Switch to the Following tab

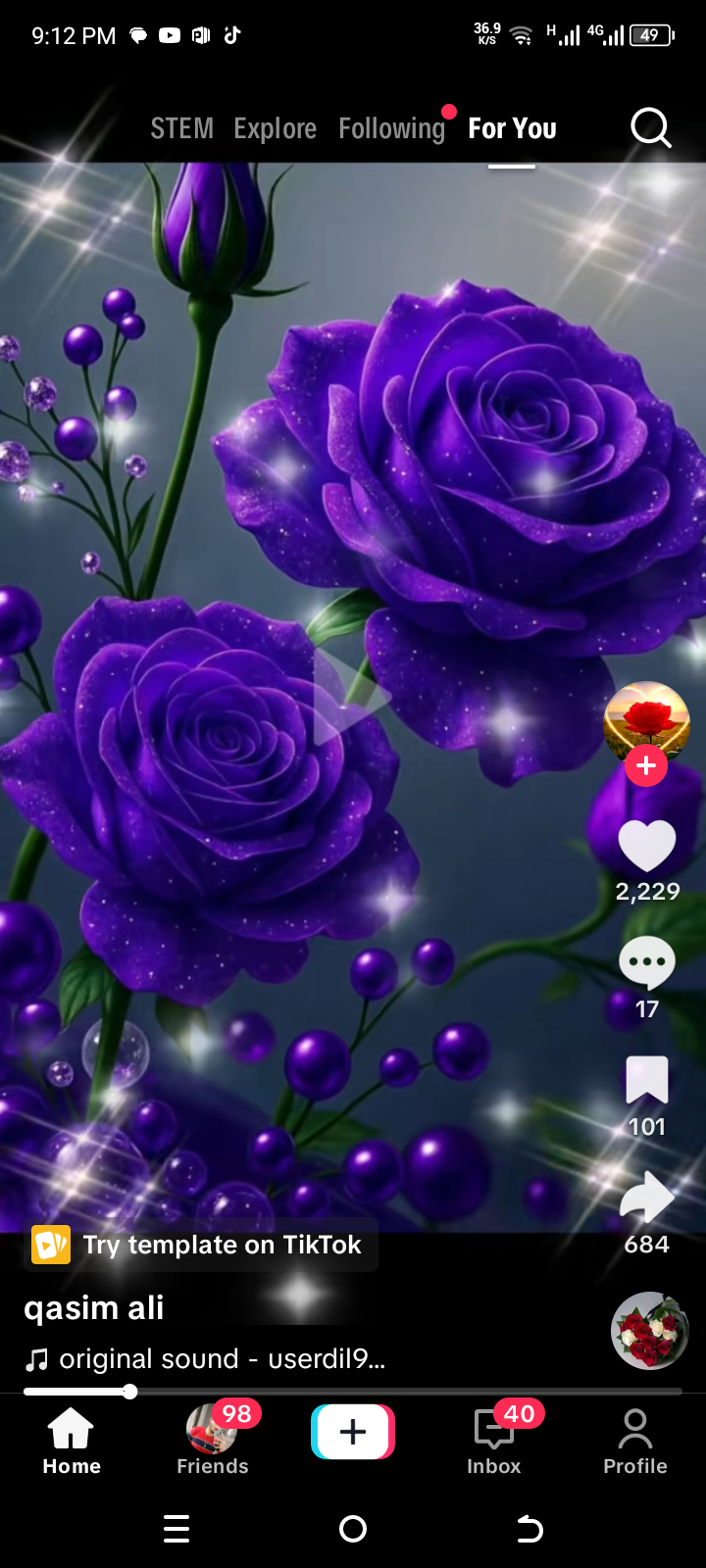(x=391, y=128)
